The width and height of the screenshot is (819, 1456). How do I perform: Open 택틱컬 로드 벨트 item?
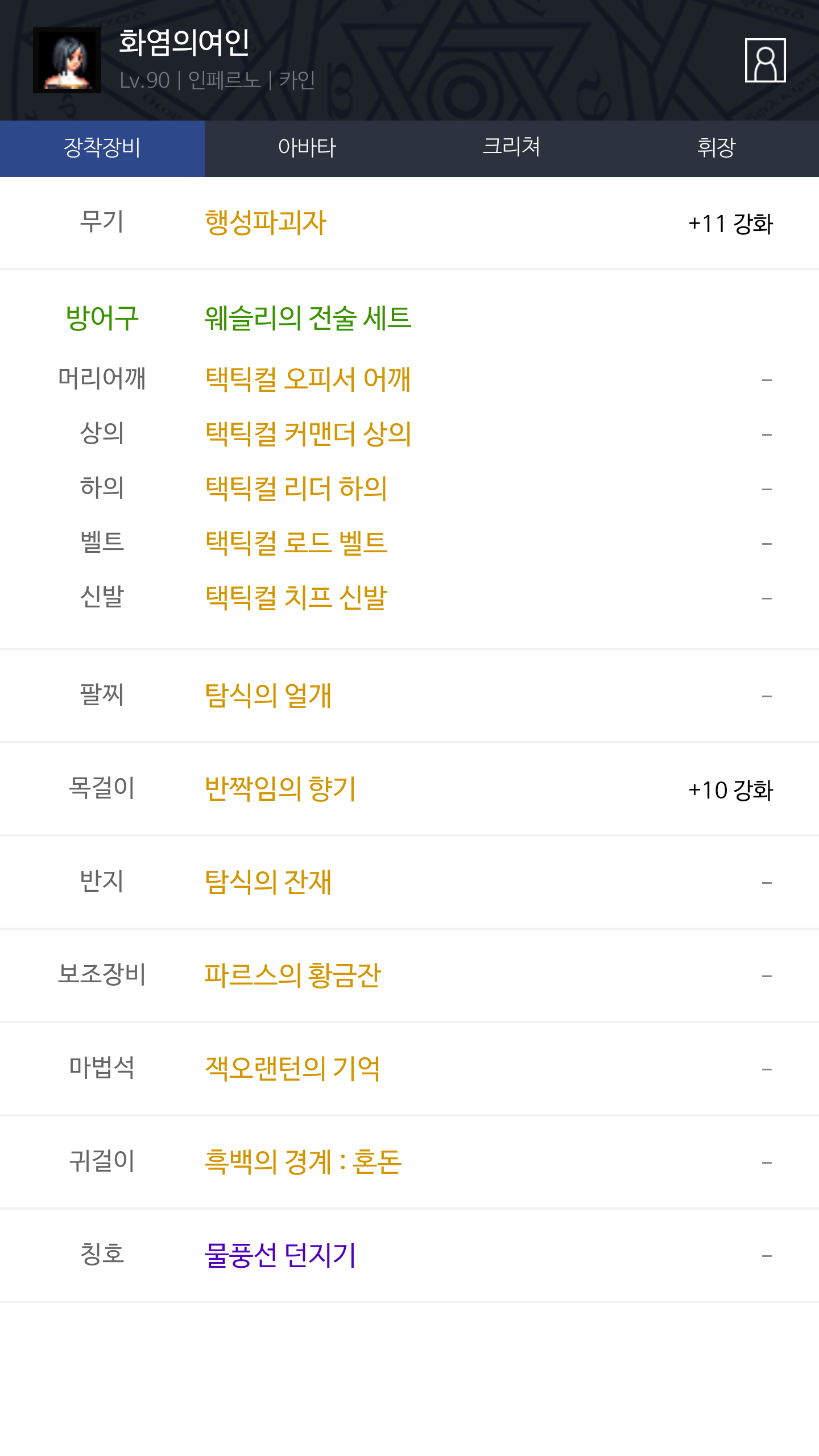(x=296, y=543)
